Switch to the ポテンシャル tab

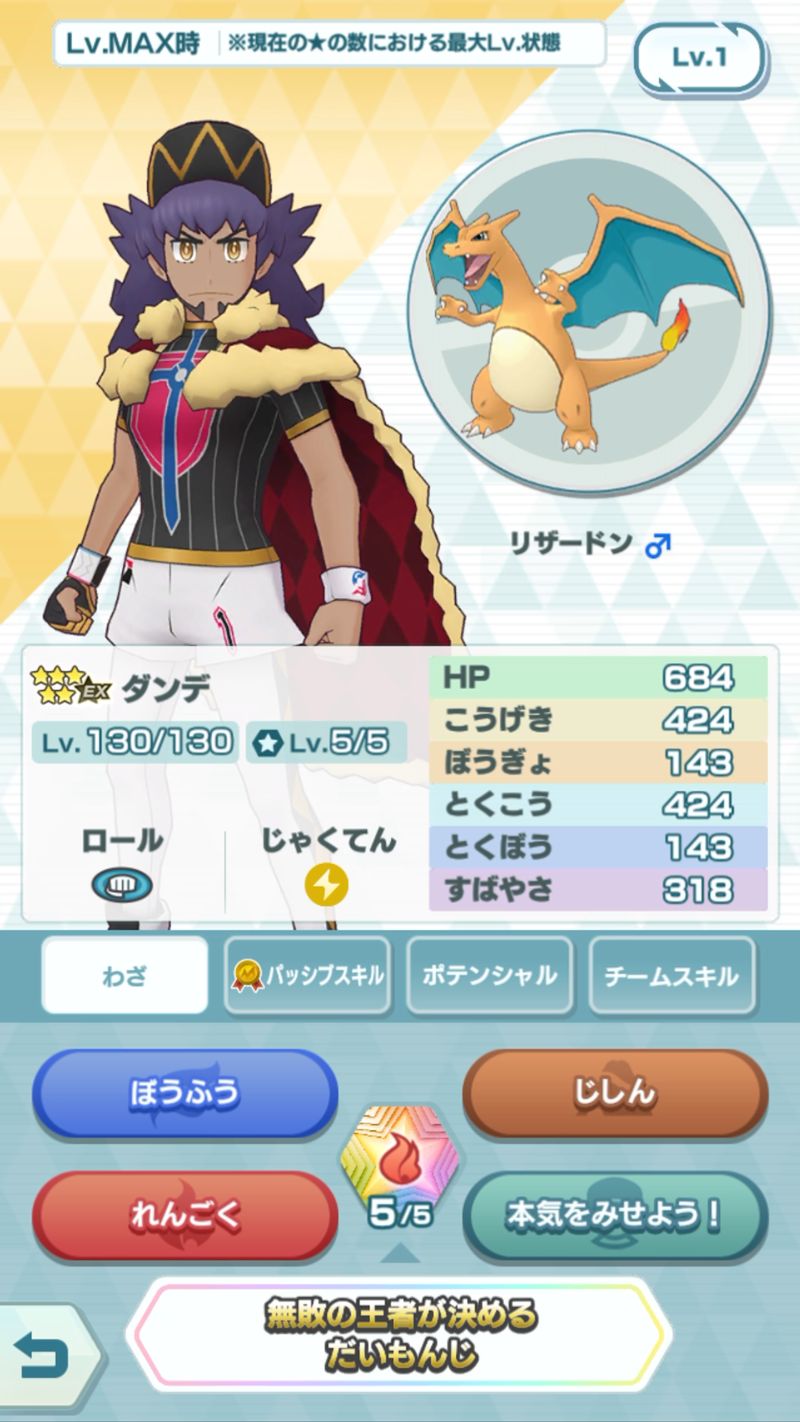[489, 975]
